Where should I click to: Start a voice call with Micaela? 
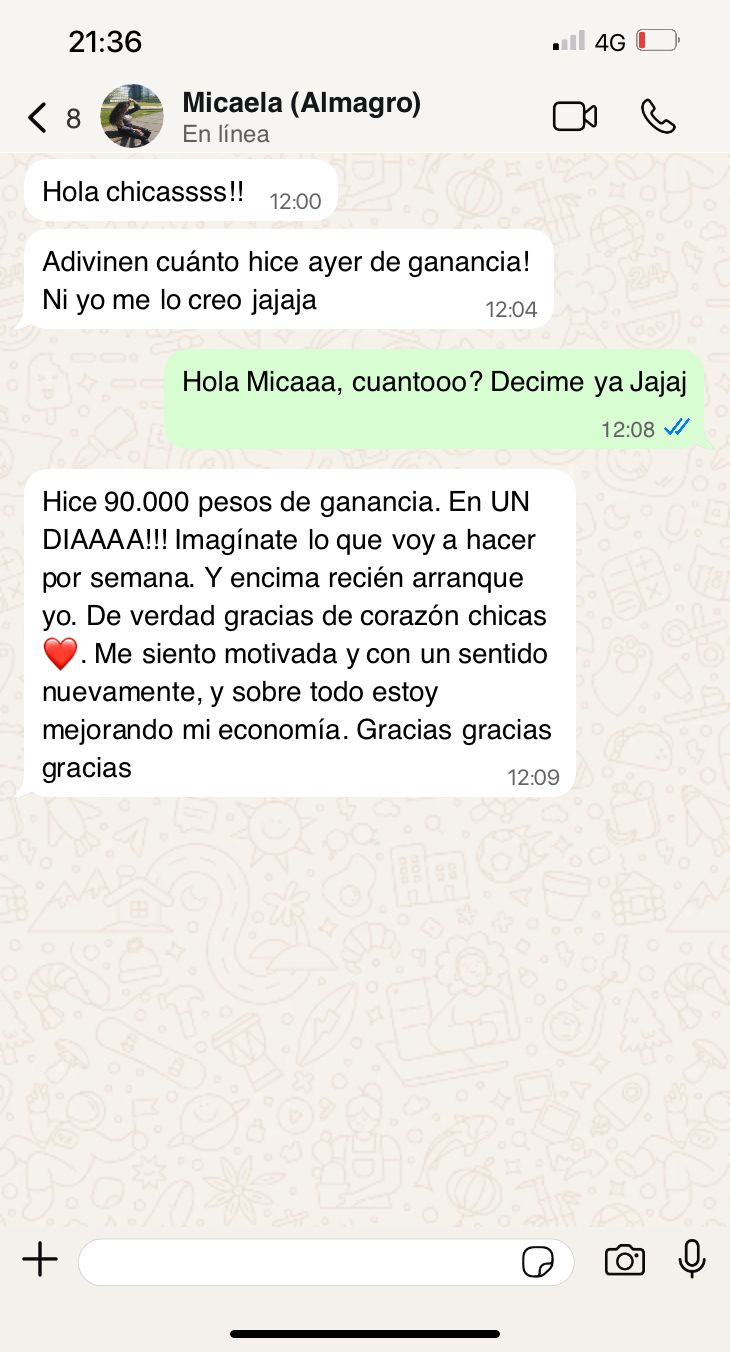pyautogui.click(x=658, y=117)
